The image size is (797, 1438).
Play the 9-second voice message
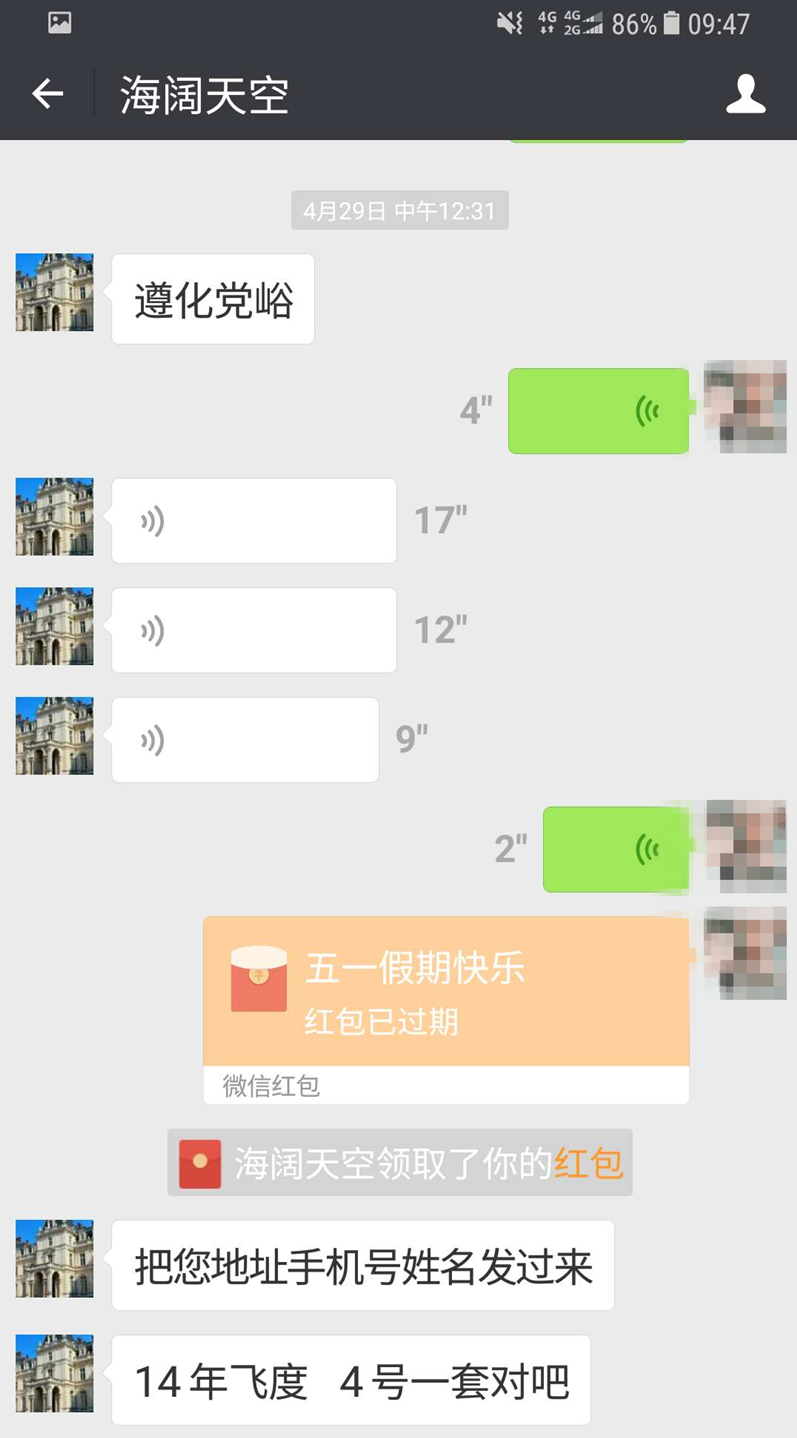tap(244, 740)
